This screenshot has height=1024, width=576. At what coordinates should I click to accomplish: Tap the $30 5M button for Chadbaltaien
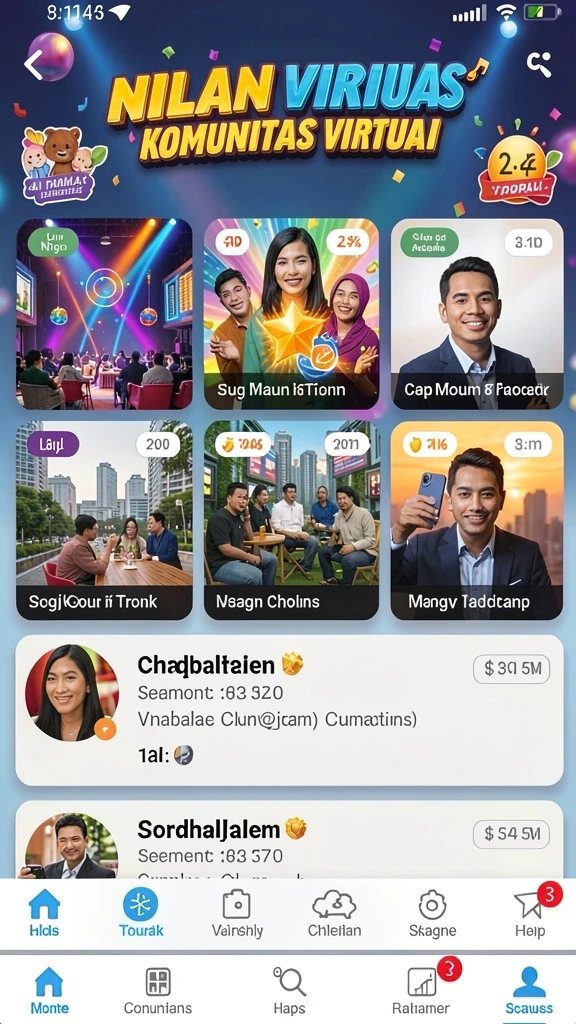pyautogui.click(x=511, y=669)
